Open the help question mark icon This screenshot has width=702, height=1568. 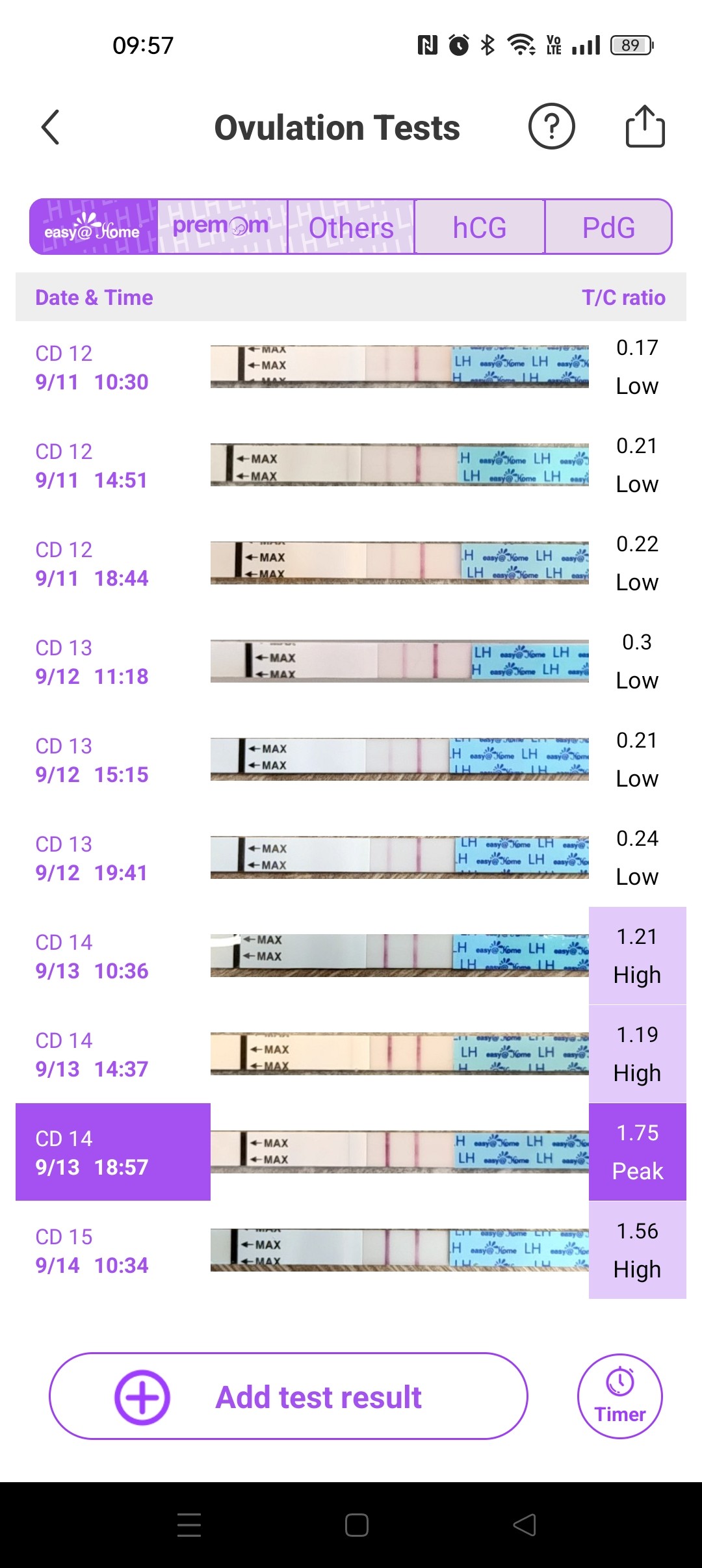click(551, 127)
